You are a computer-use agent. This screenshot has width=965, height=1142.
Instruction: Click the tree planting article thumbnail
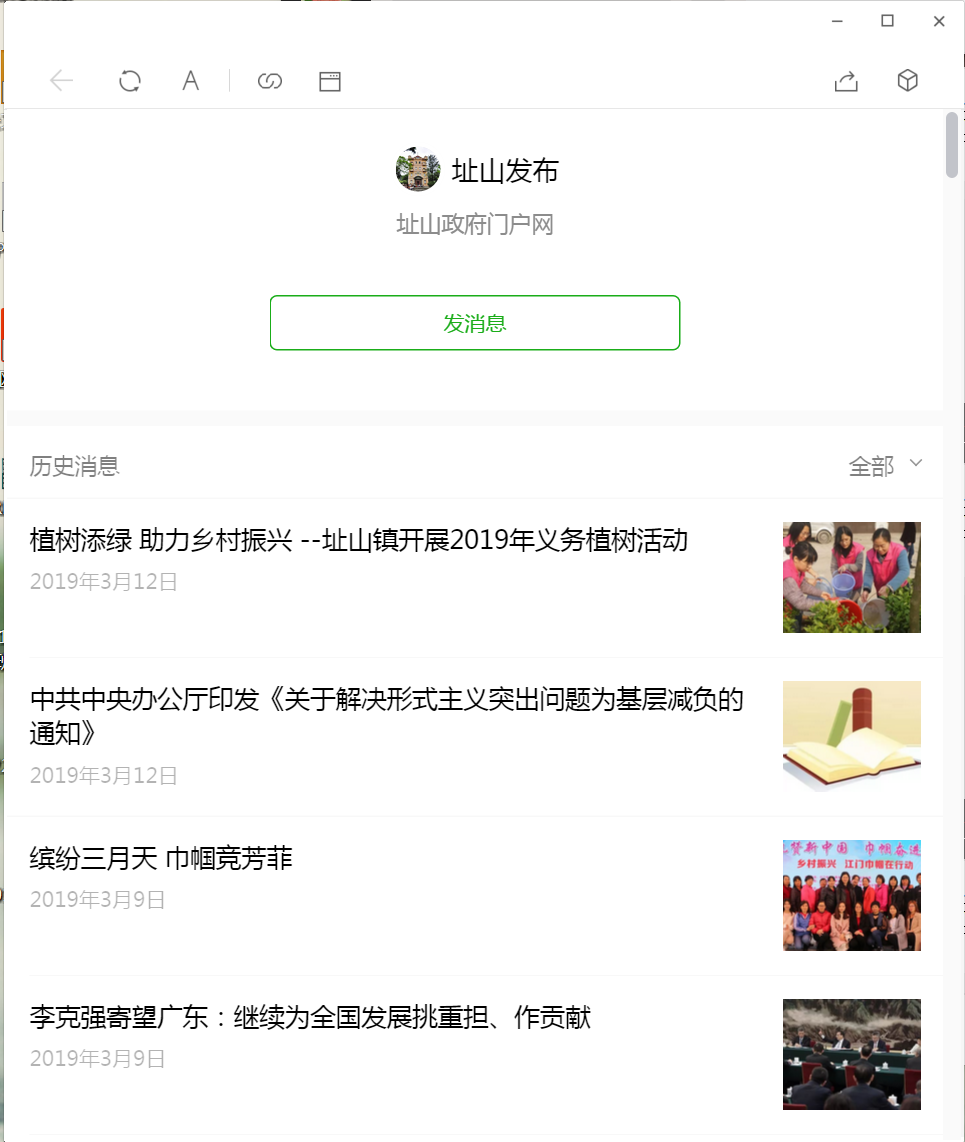click(x=851, y=577)
